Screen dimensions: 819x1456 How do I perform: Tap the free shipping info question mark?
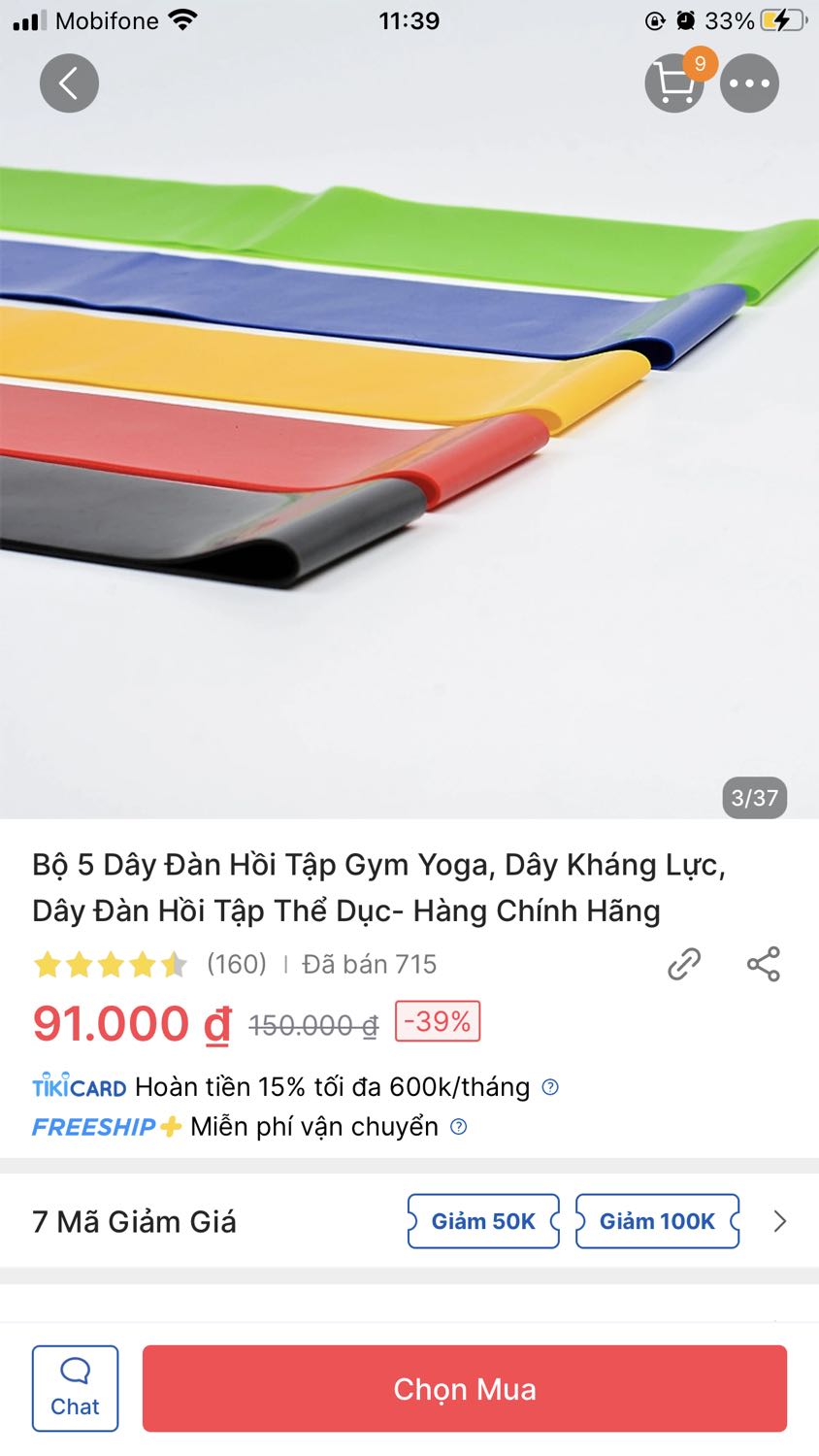[457, 1127]
